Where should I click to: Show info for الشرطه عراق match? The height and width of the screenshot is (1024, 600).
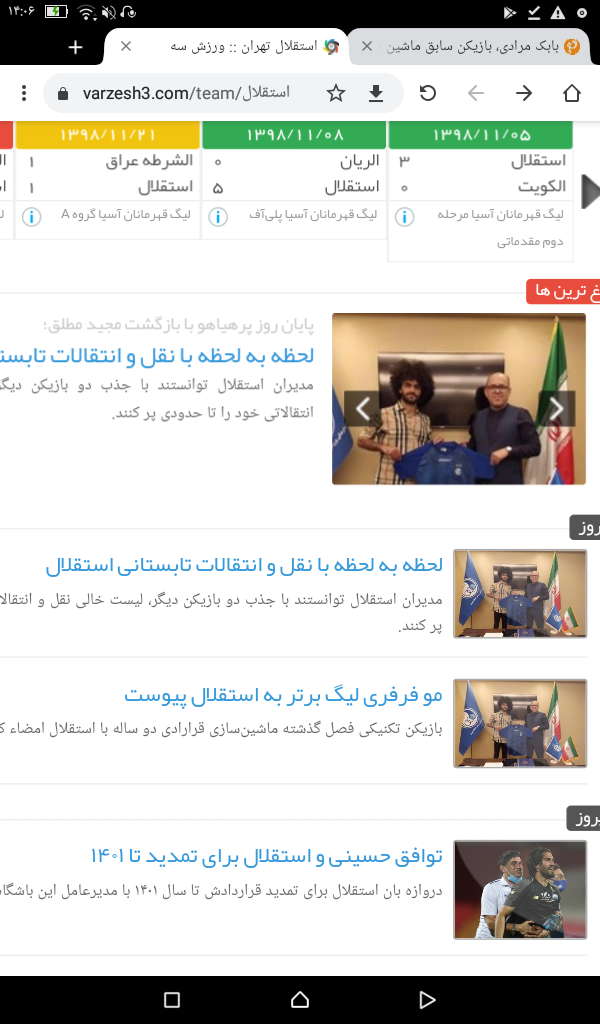[x=31, y=216]
